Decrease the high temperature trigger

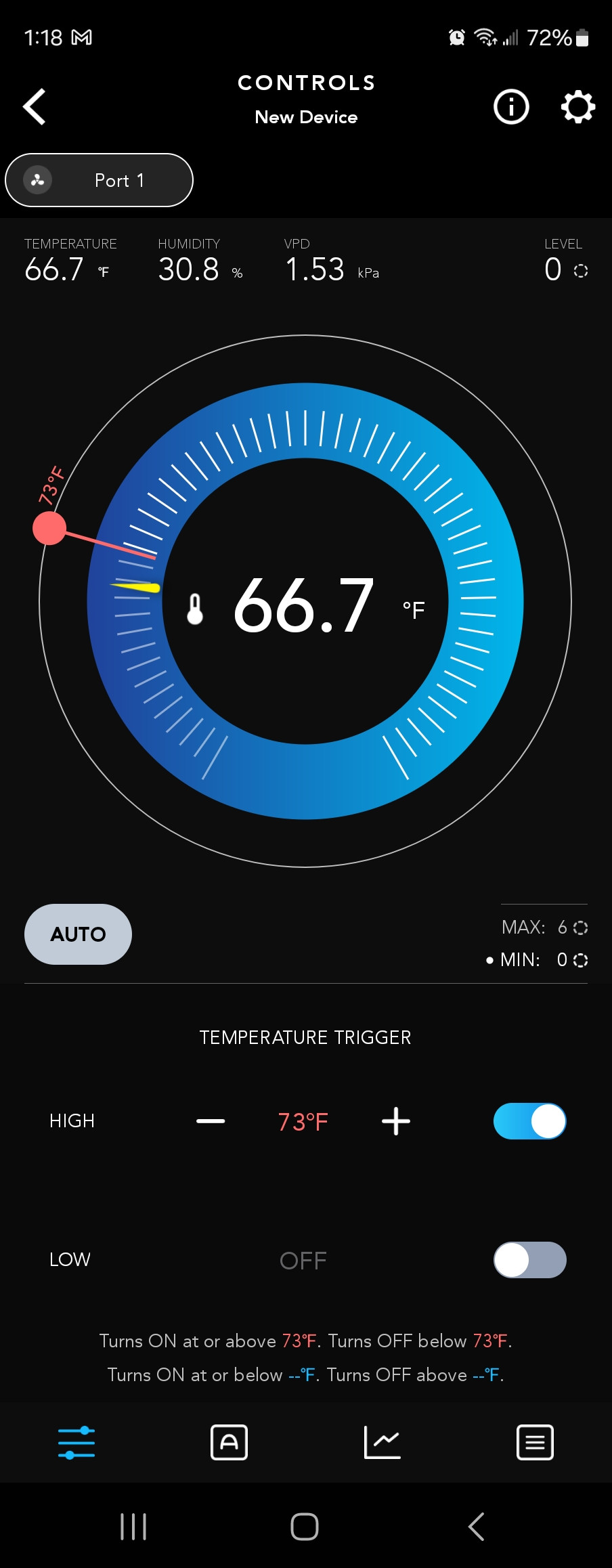coord(211,1121)
